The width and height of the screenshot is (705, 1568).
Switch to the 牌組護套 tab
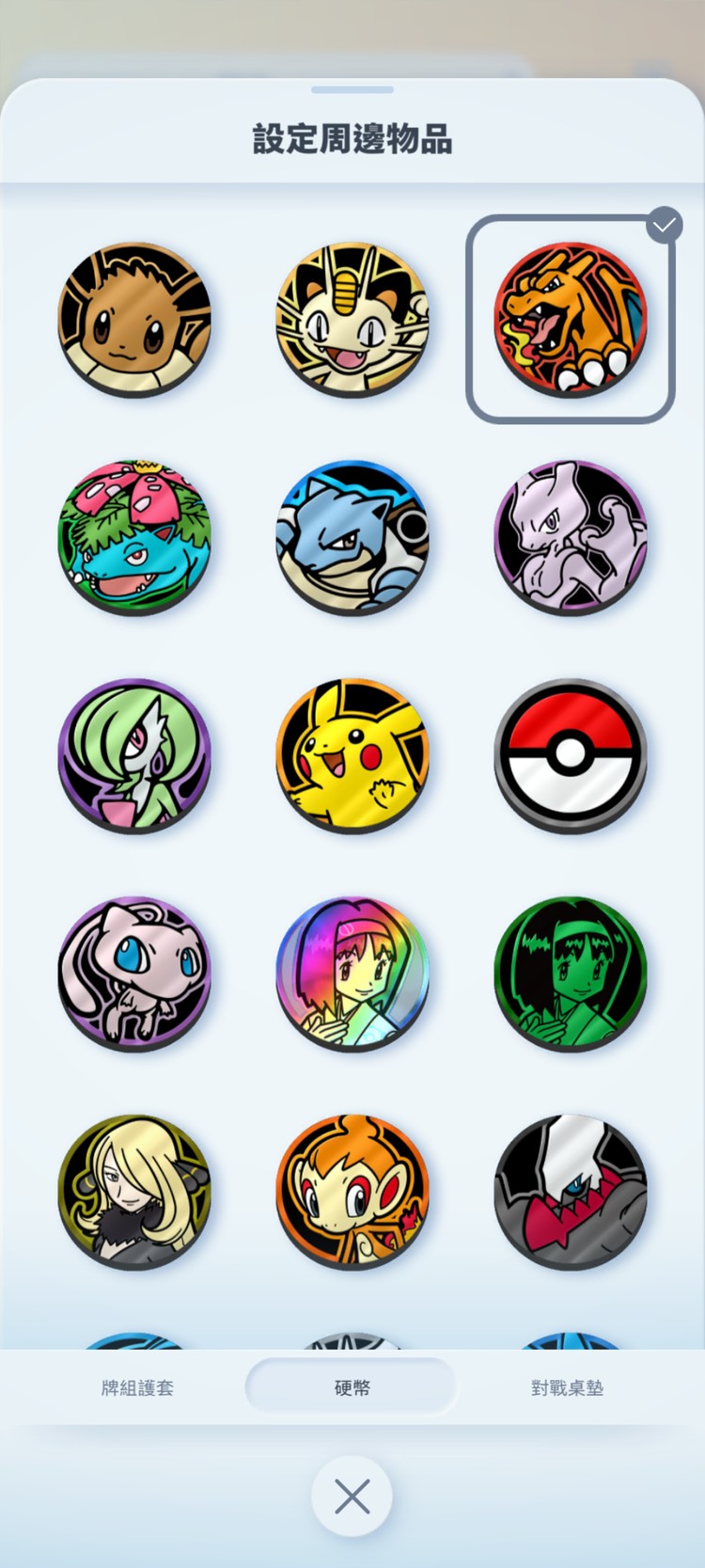point(137,1387)
